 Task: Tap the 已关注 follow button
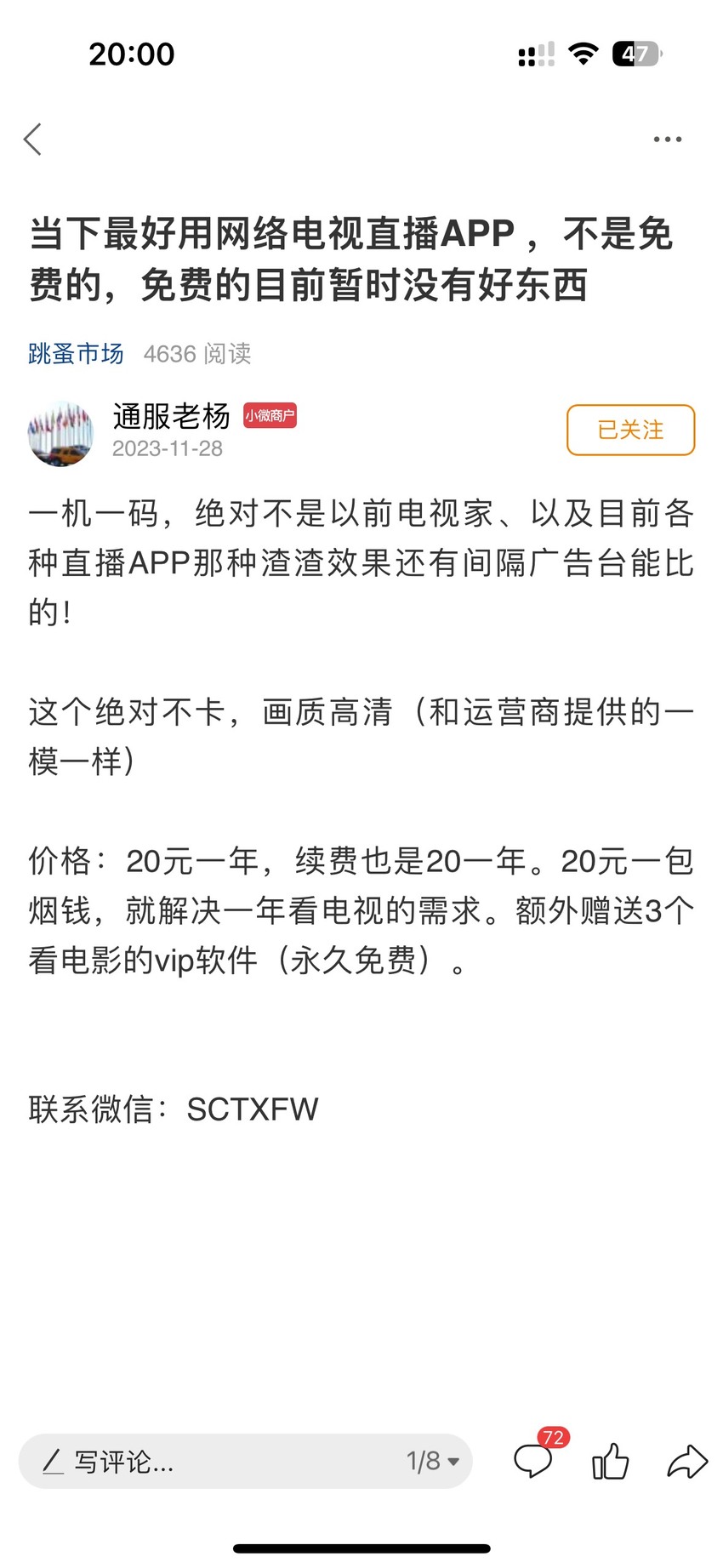point(631,430)
